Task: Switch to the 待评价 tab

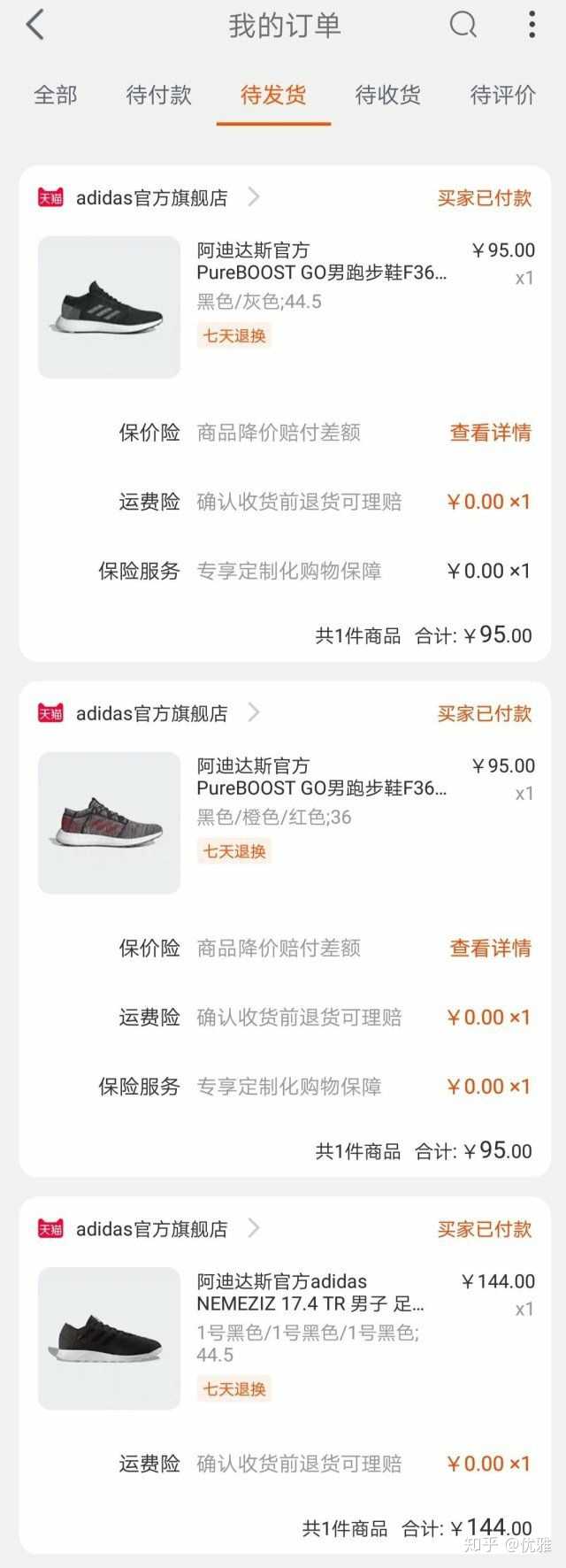Action: tap(502, 95)
